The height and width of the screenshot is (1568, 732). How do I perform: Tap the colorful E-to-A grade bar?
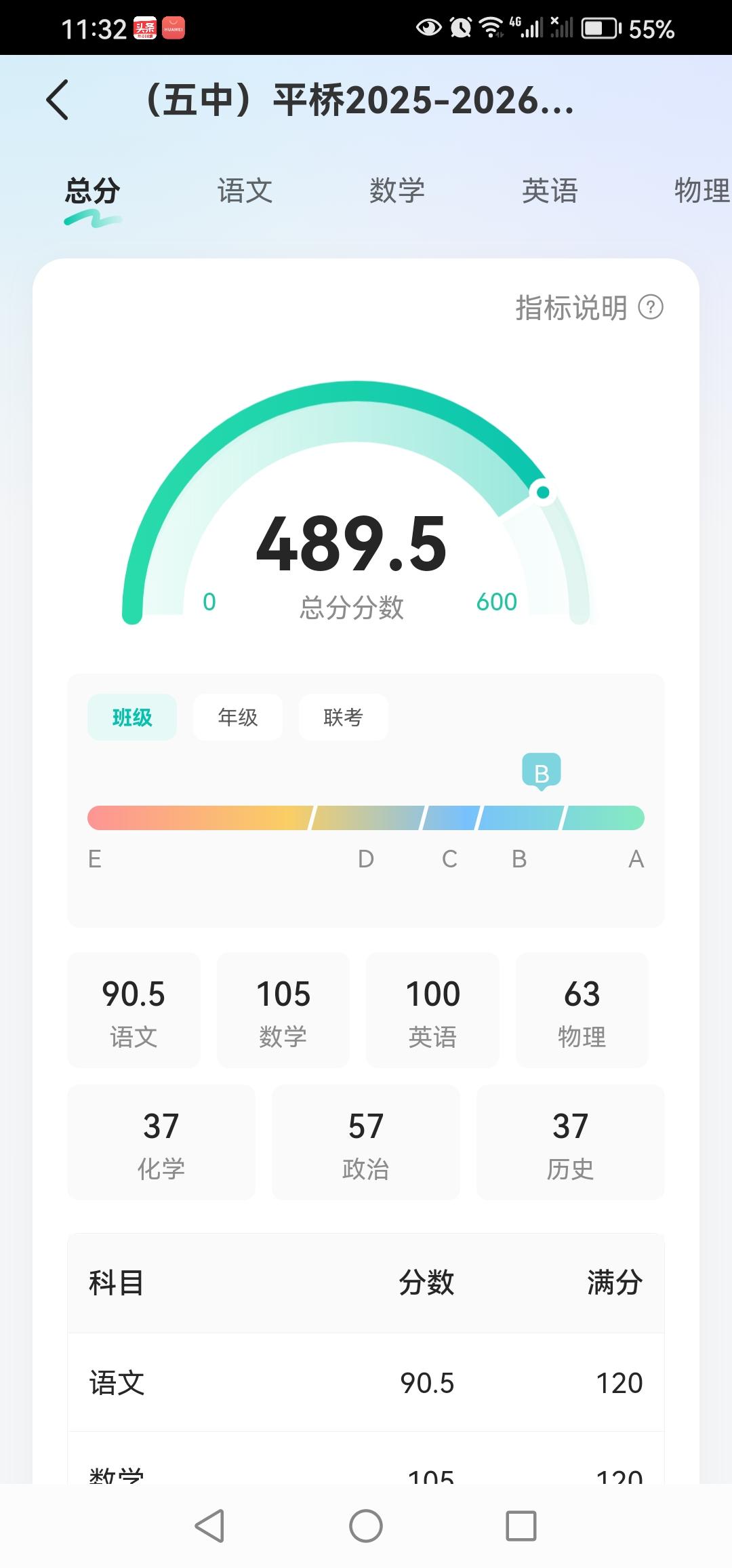coord(366,818)
